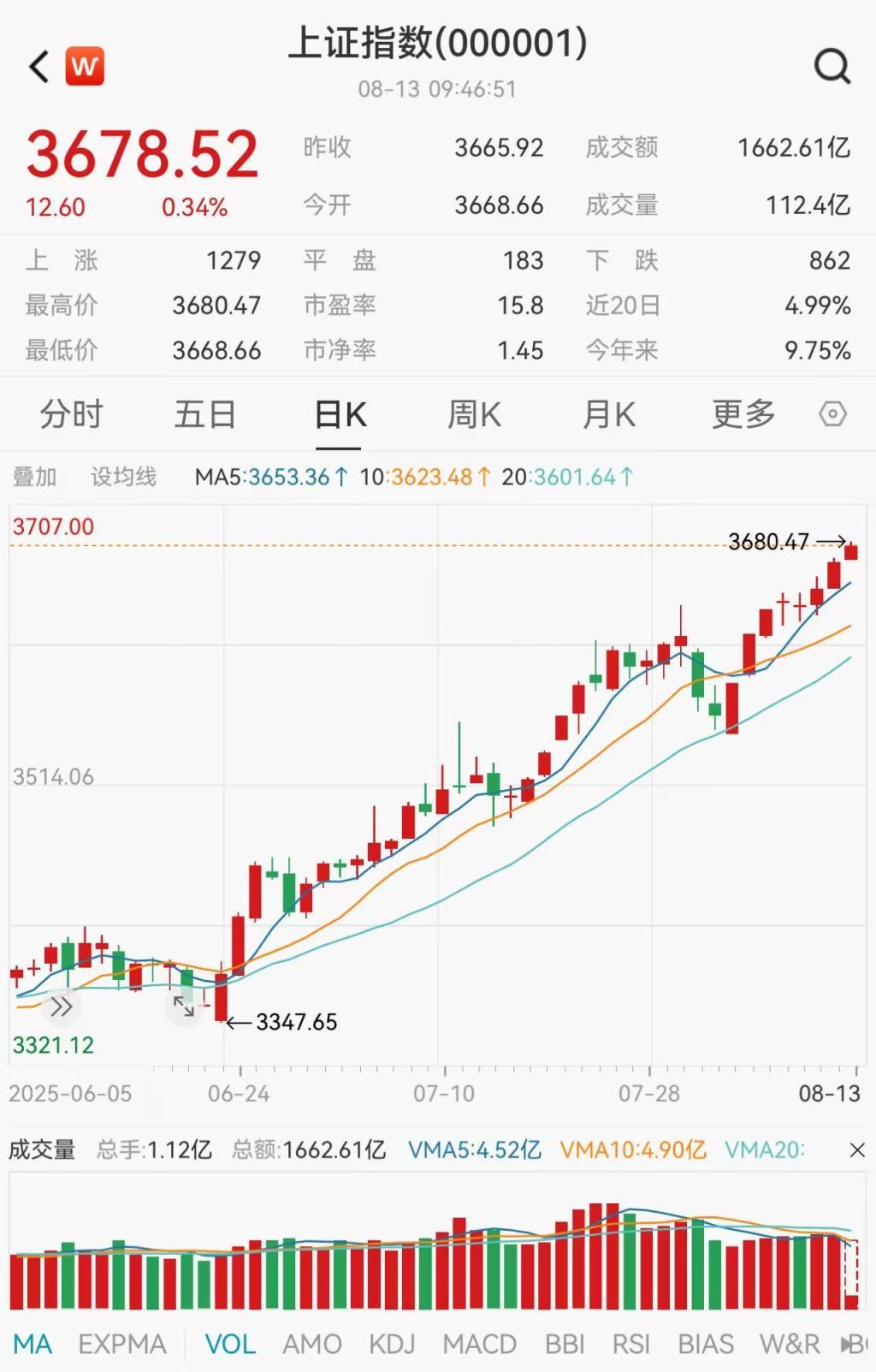876x1372 pixels.
Task: Switch to the 分时 chart tab
Action: 71,415
